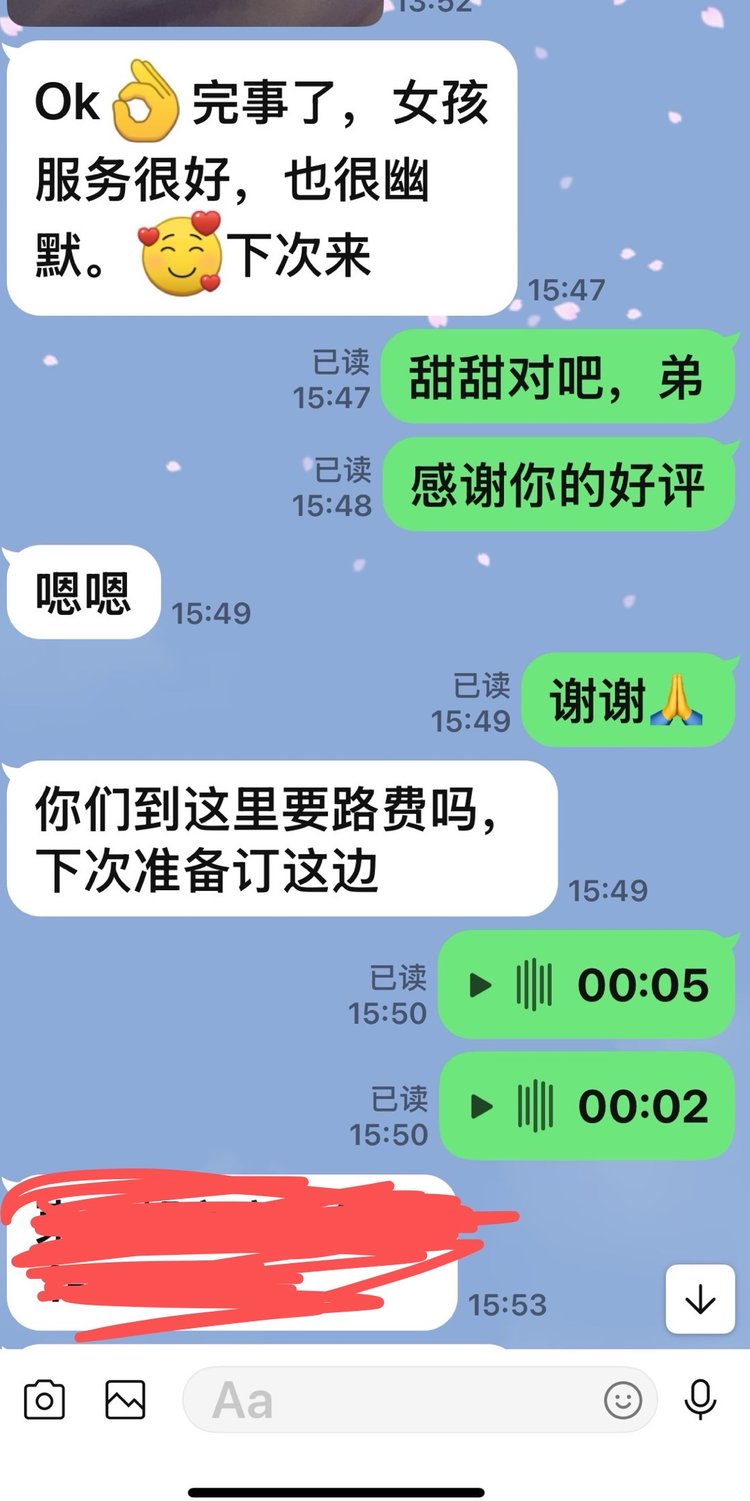This screenshot has width=750, height=1501.
Task: Tap the Aa message input field
Action: tap(390, 1400)
